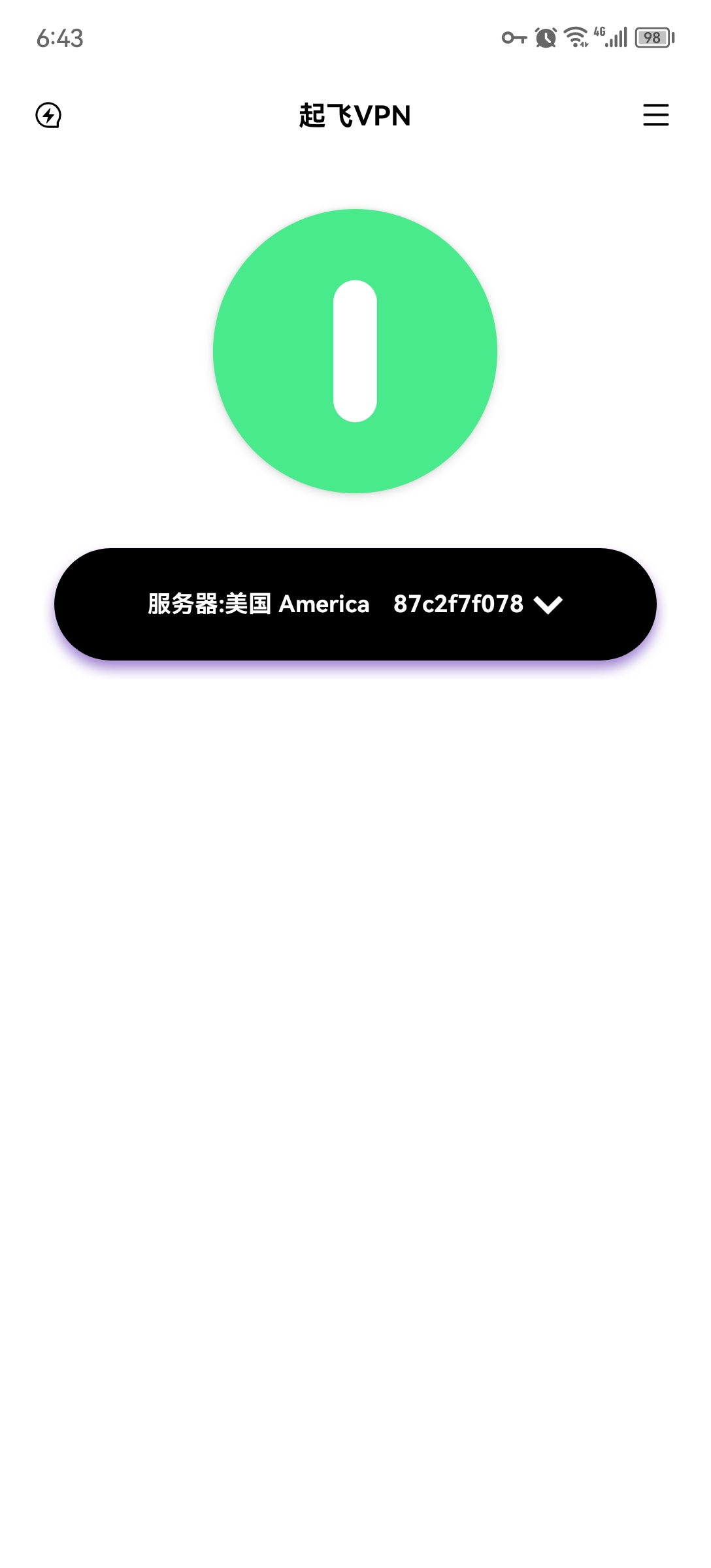
Task: Toggle the green VPN power button
Action: [x=355, y=351]
